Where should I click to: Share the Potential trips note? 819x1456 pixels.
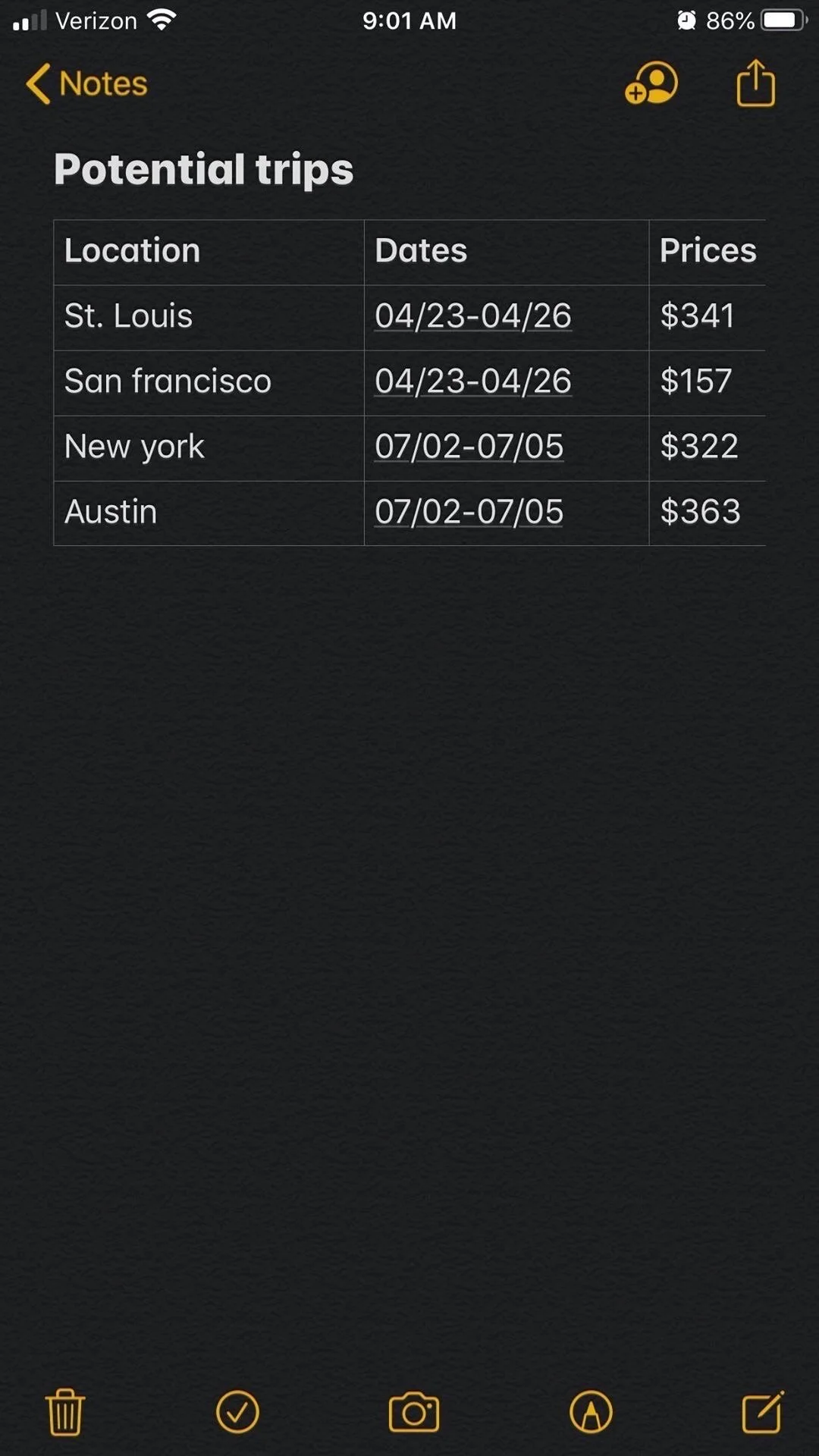pos(755,83)
